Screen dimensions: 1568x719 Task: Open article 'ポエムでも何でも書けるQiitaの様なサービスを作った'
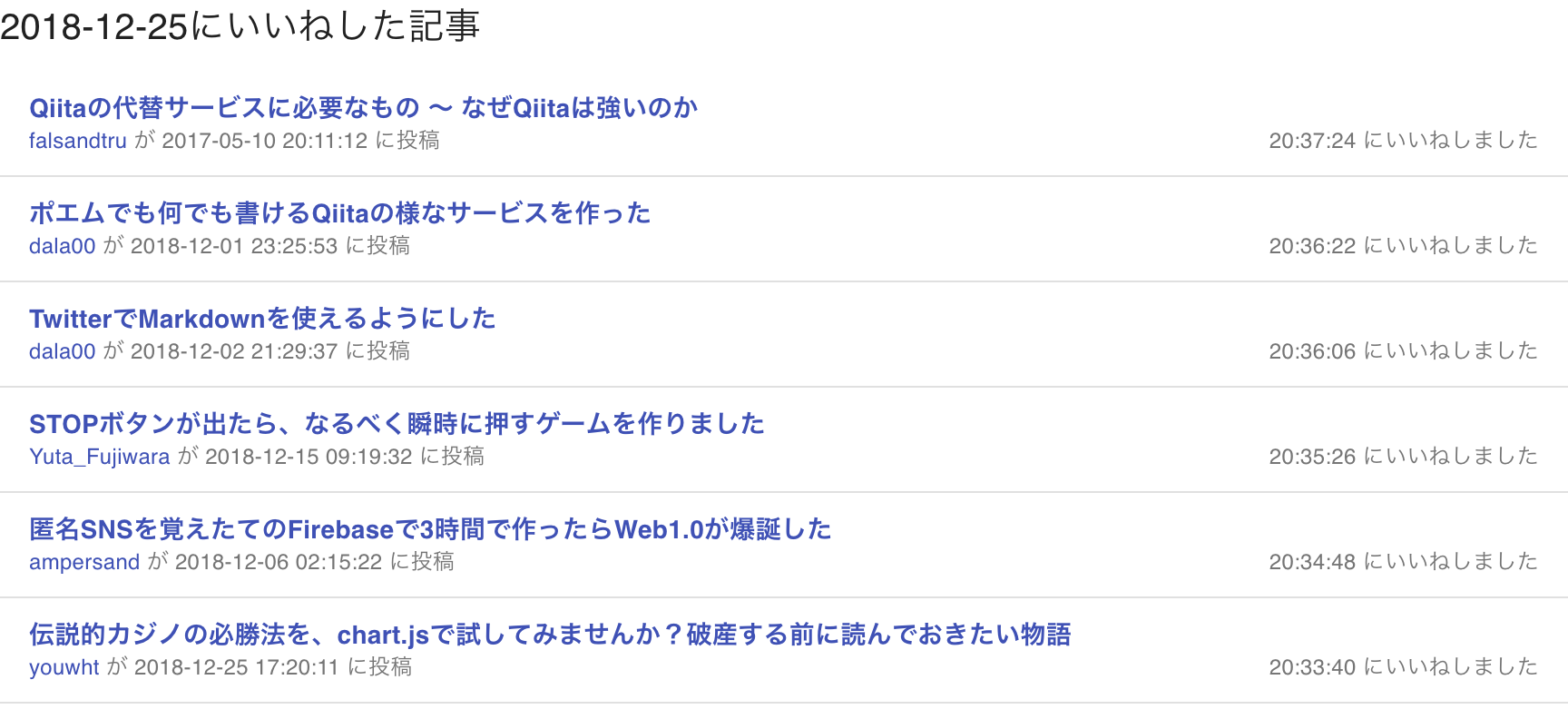point(339,213)
